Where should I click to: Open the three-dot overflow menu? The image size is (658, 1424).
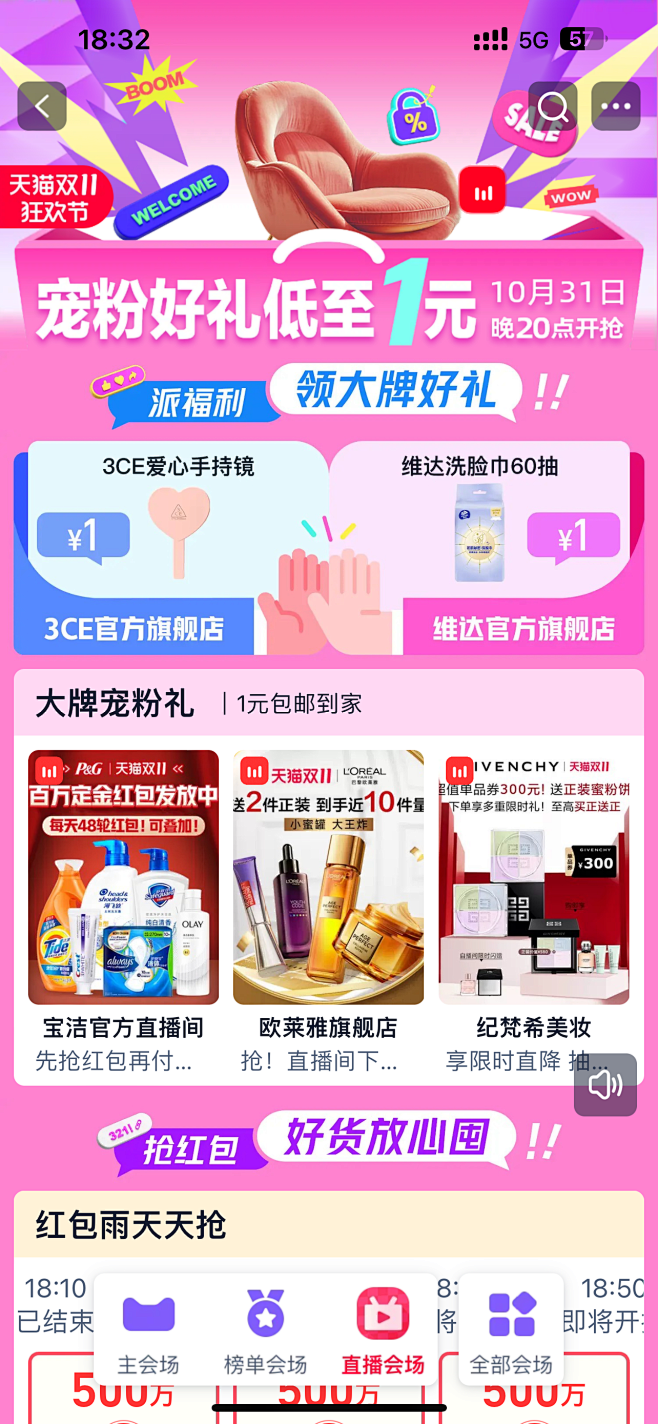(616, 107)
